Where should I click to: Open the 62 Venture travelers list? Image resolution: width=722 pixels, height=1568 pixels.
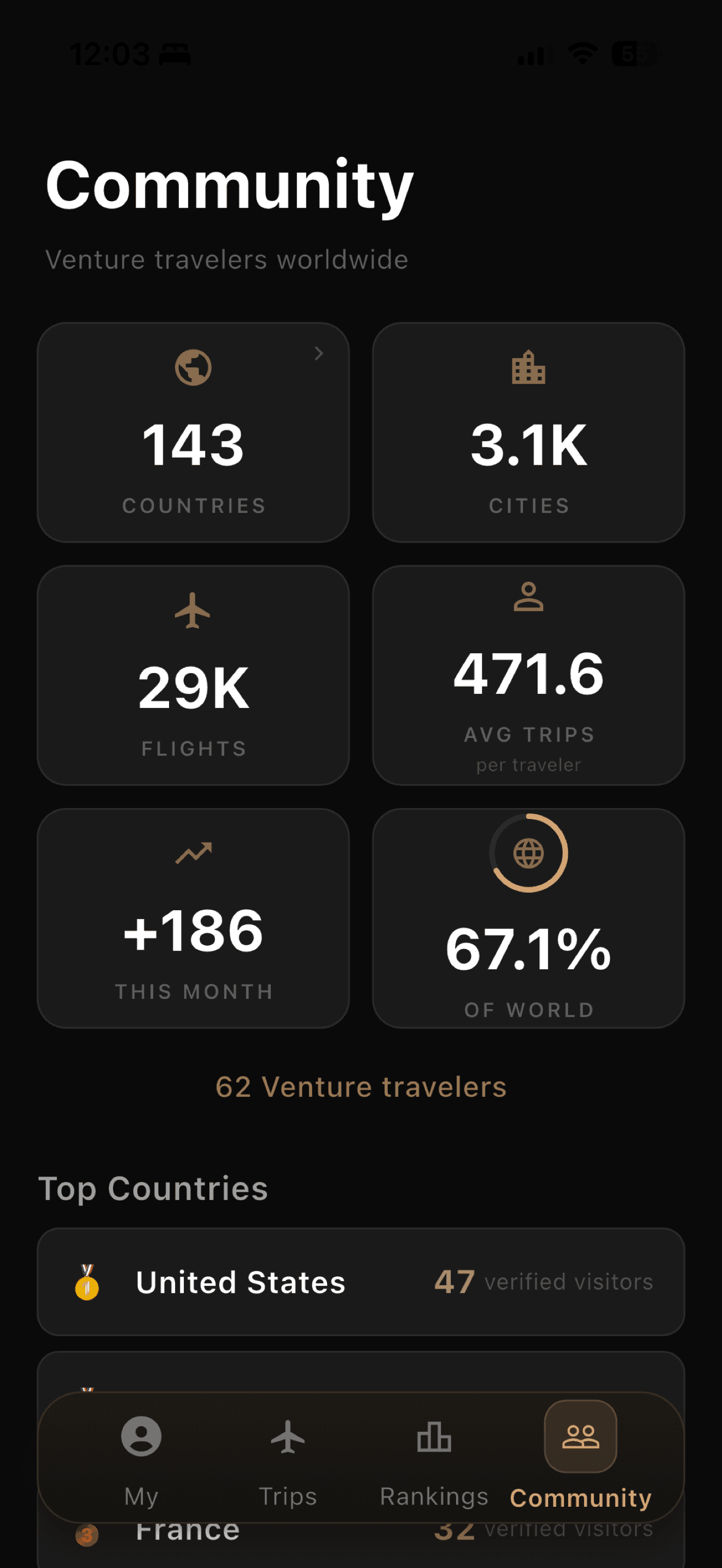tap(361, 1087)
